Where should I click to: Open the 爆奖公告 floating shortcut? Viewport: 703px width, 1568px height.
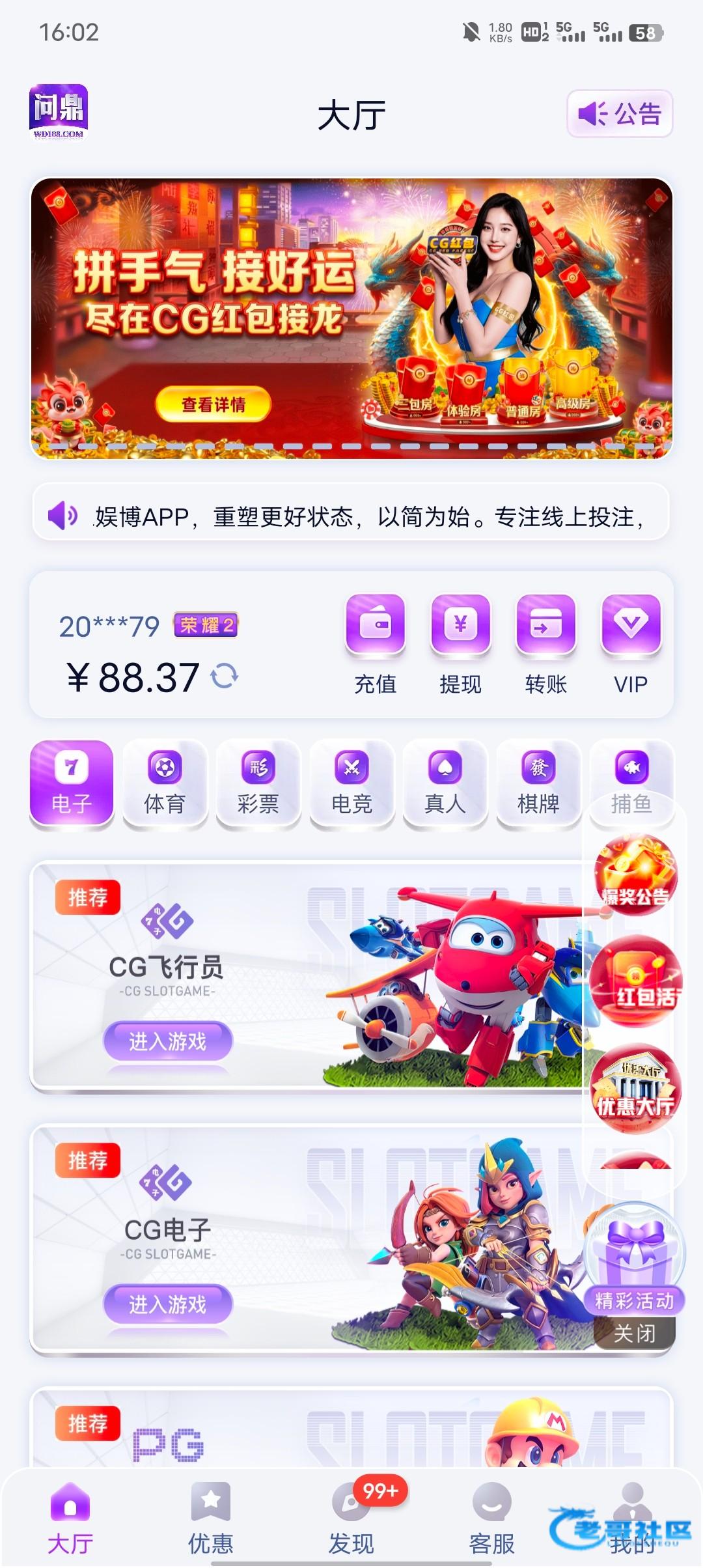click(x=635, y=875)
